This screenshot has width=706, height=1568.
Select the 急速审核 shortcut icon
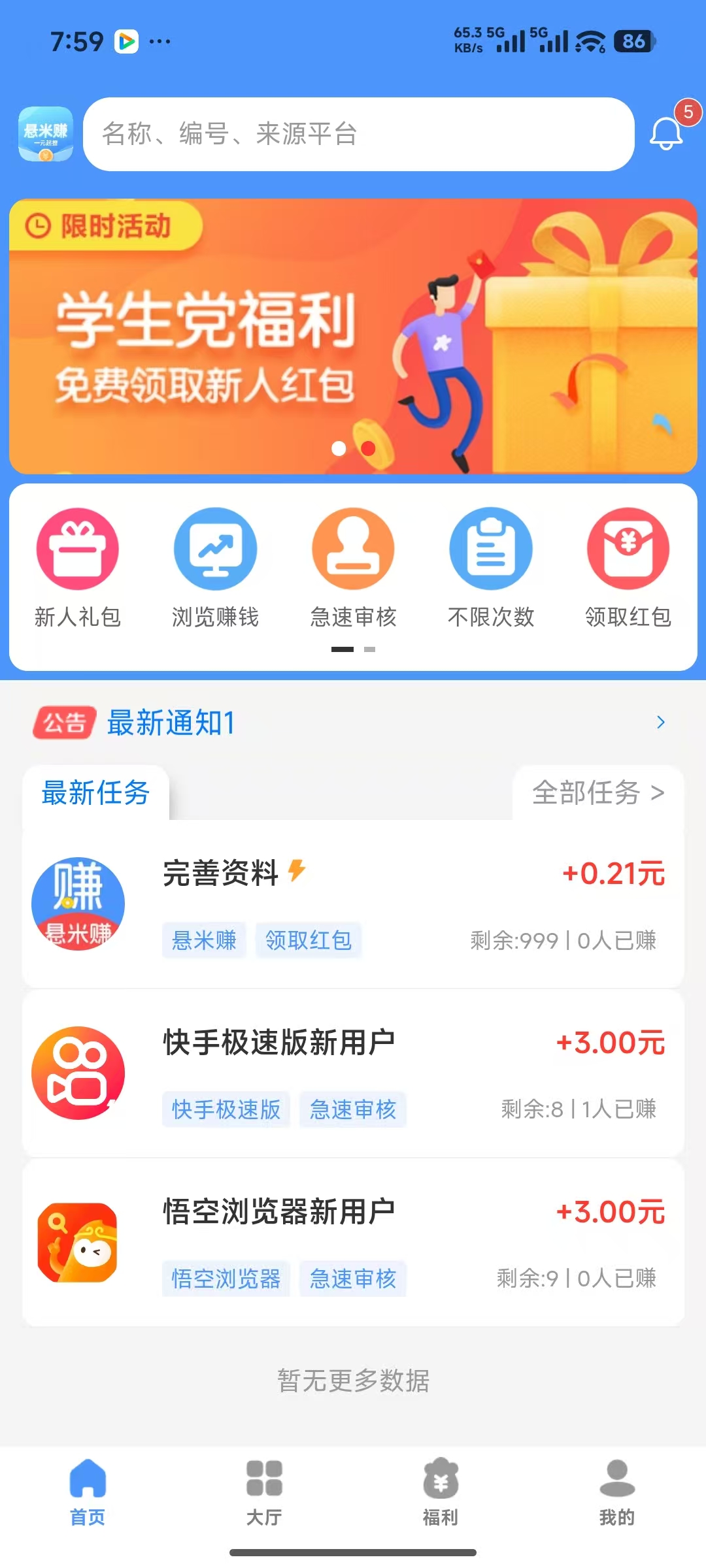click(353, 549)
